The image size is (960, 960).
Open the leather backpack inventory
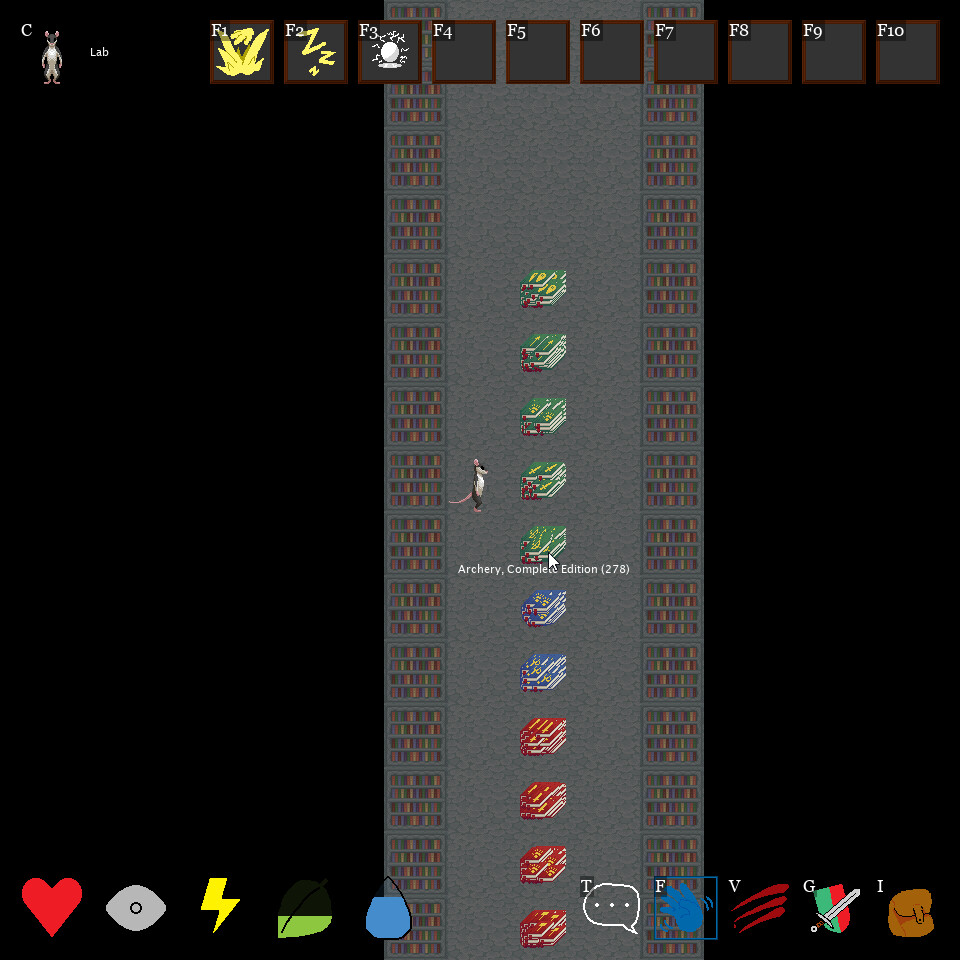(x=910, y=910)
